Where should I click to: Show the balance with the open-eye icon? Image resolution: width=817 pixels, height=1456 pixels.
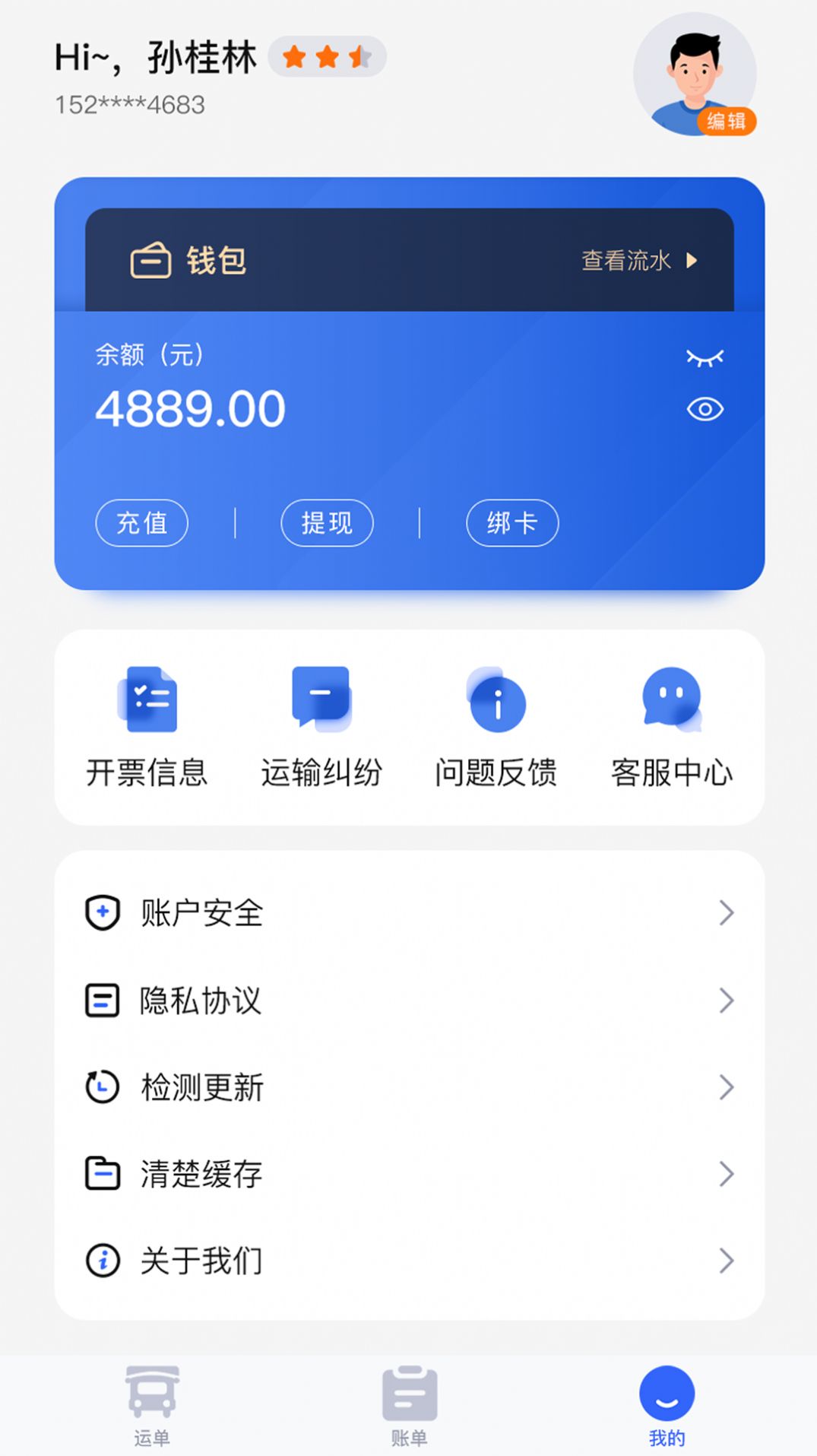click(x=705, y=409)
